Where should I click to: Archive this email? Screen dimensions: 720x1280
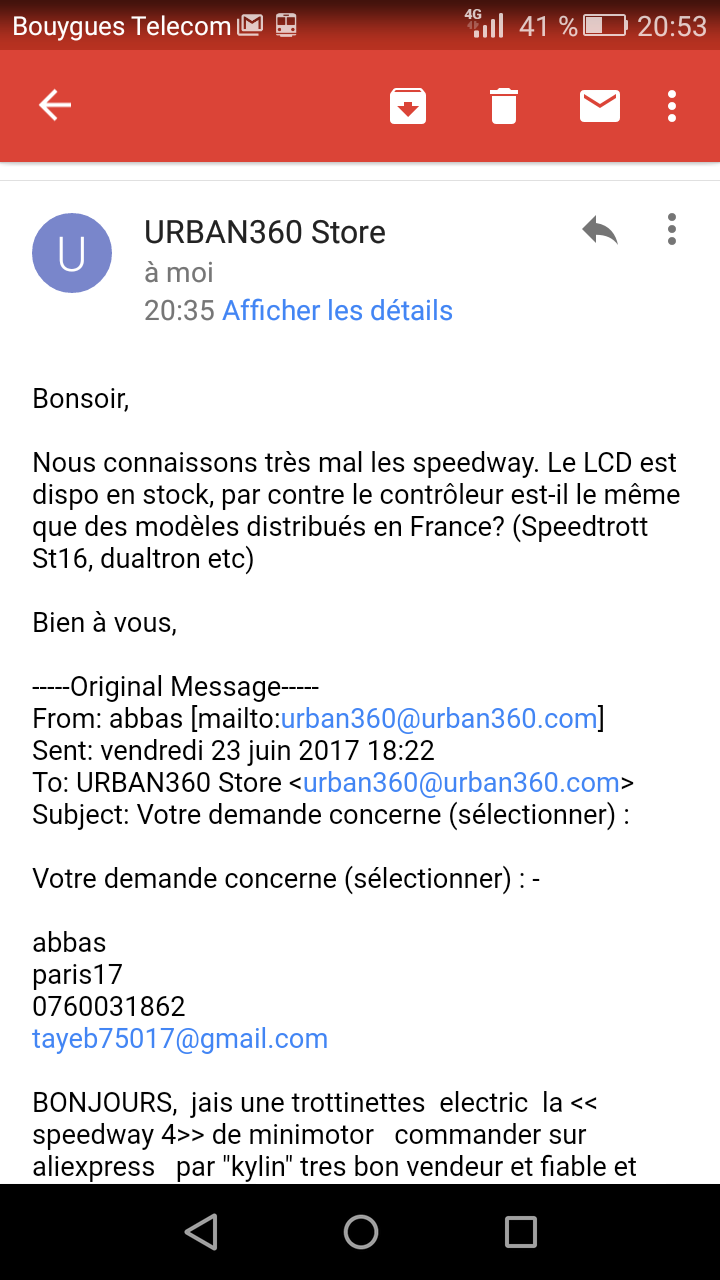pos(408,105)
